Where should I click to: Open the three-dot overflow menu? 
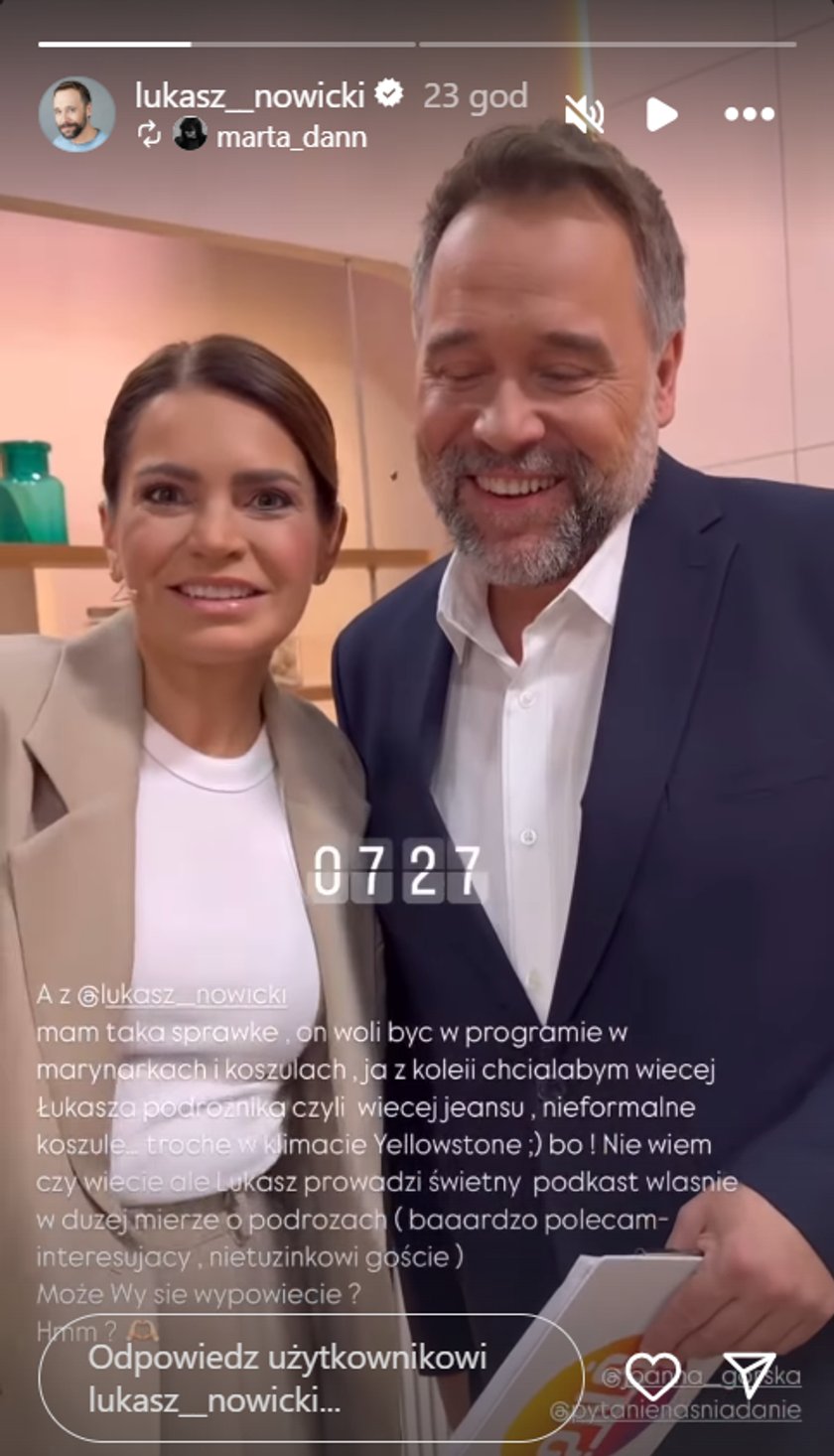(x=749, y=114)
